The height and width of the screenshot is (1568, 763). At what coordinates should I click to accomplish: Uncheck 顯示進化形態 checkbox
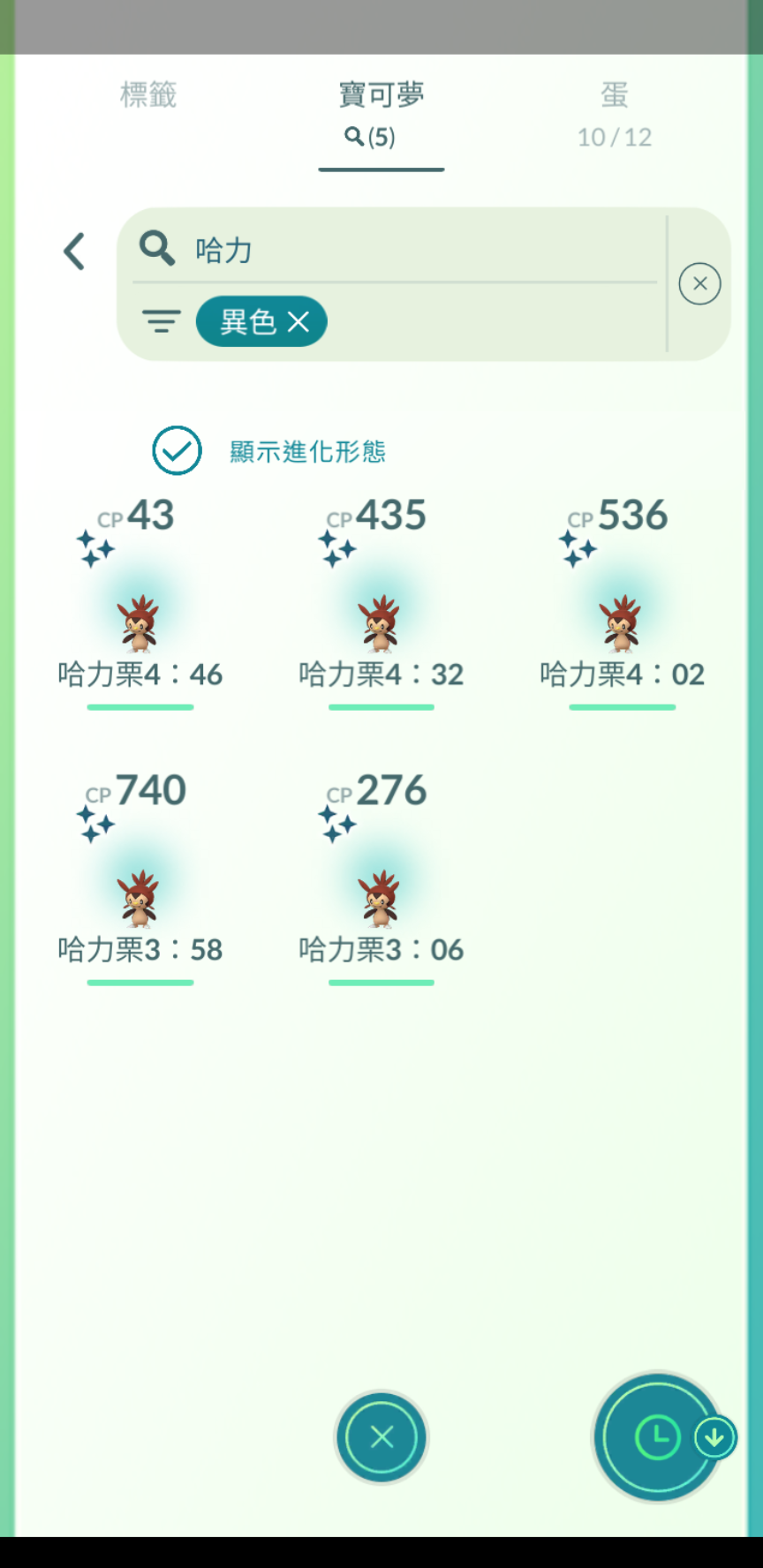[177, 451]
